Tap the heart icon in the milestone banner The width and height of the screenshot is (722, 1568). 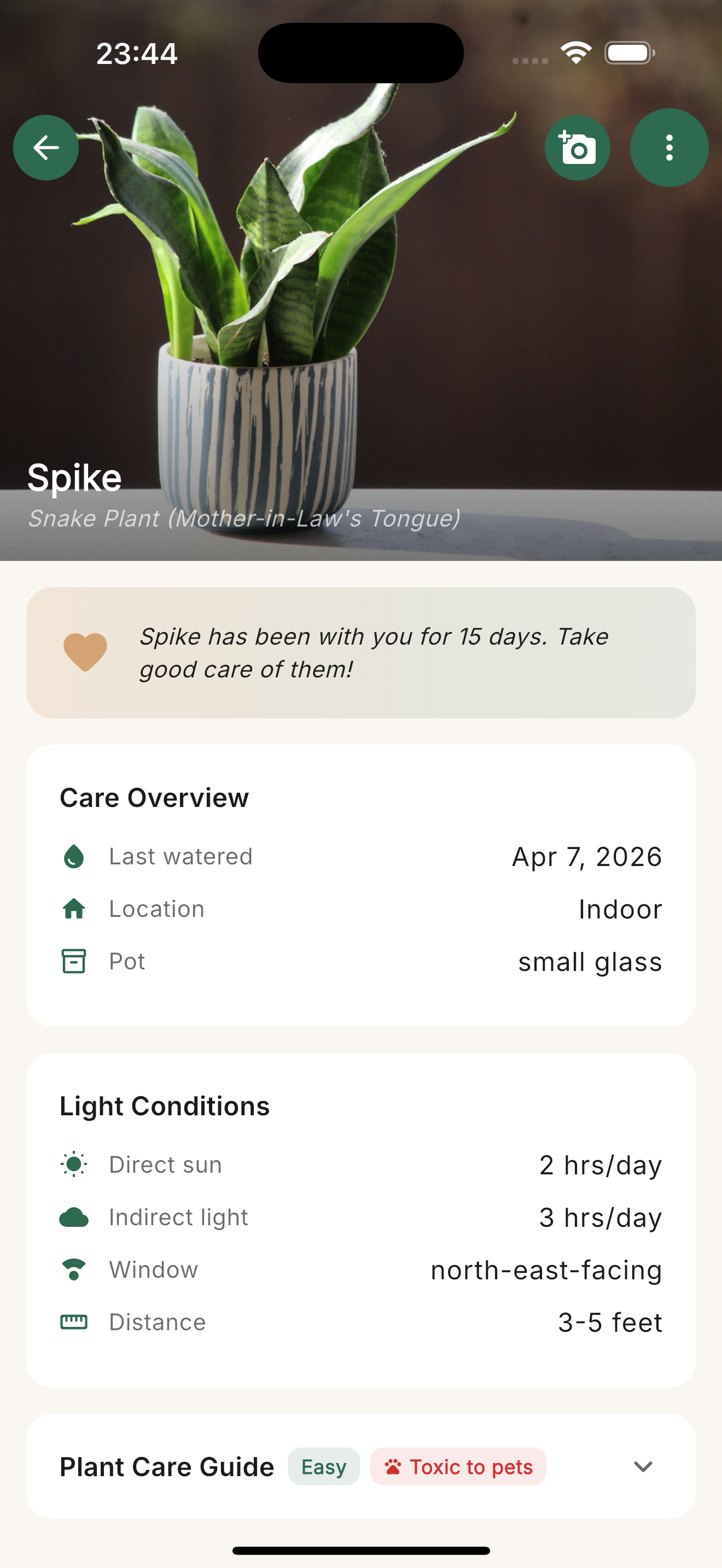click(85, 651)
